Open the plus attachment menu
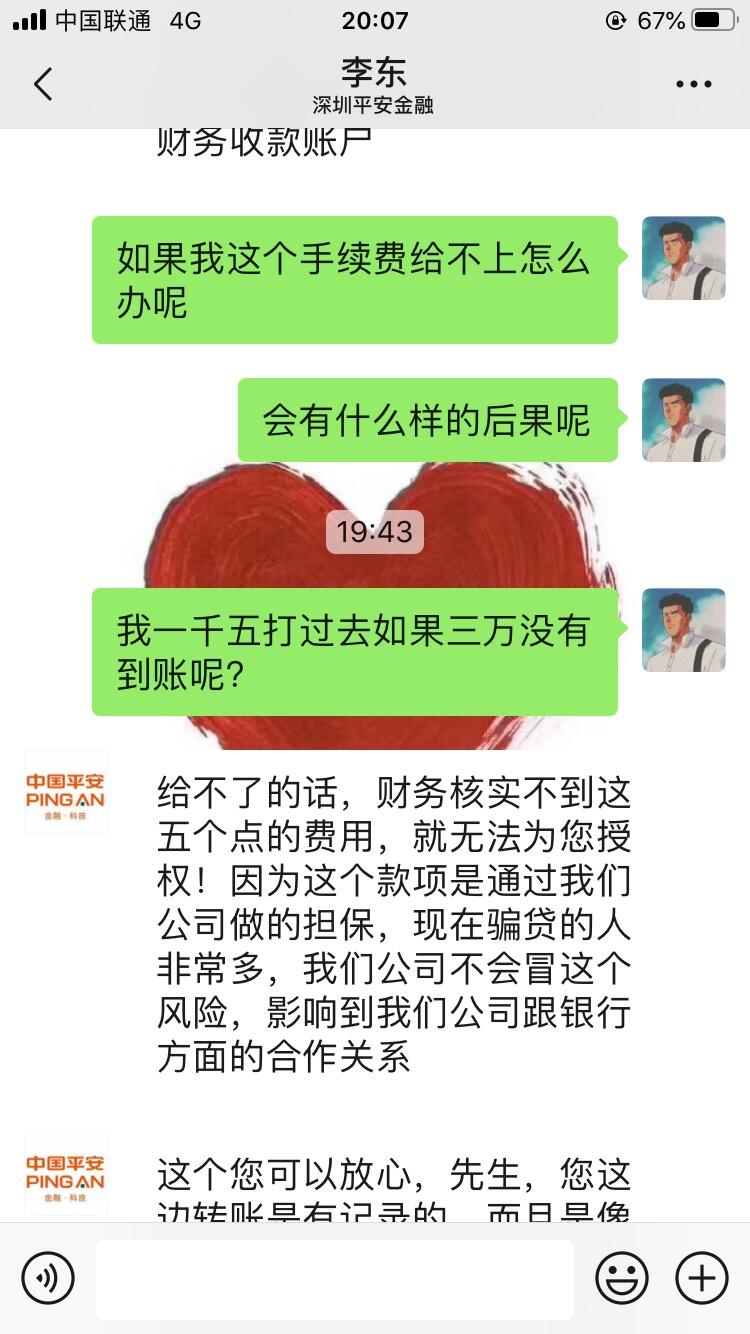Image resolution: width=750 pixels, height=1334 pixels. [702, 1278]
